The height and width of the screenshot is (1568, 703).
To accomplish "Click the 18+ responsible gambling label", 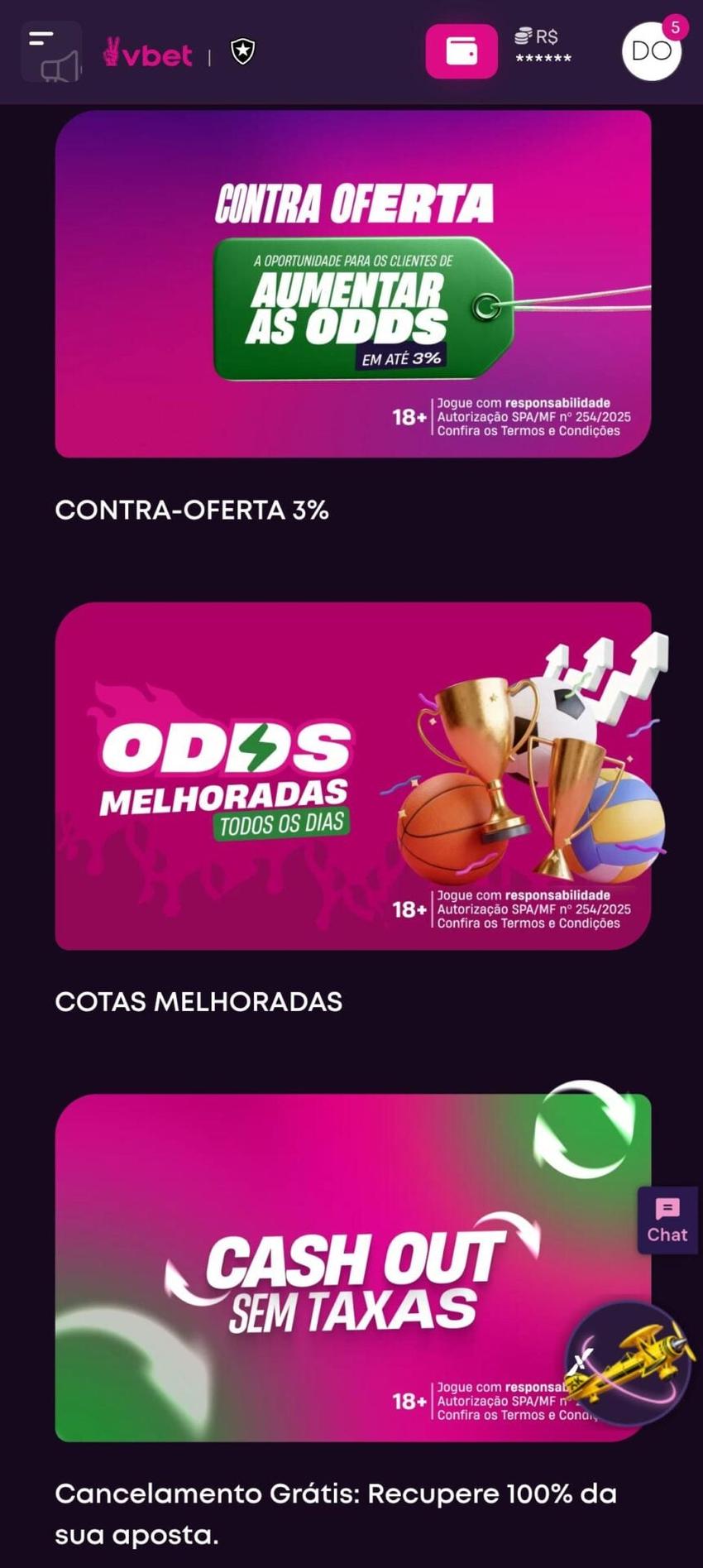I will click(409, 416).
